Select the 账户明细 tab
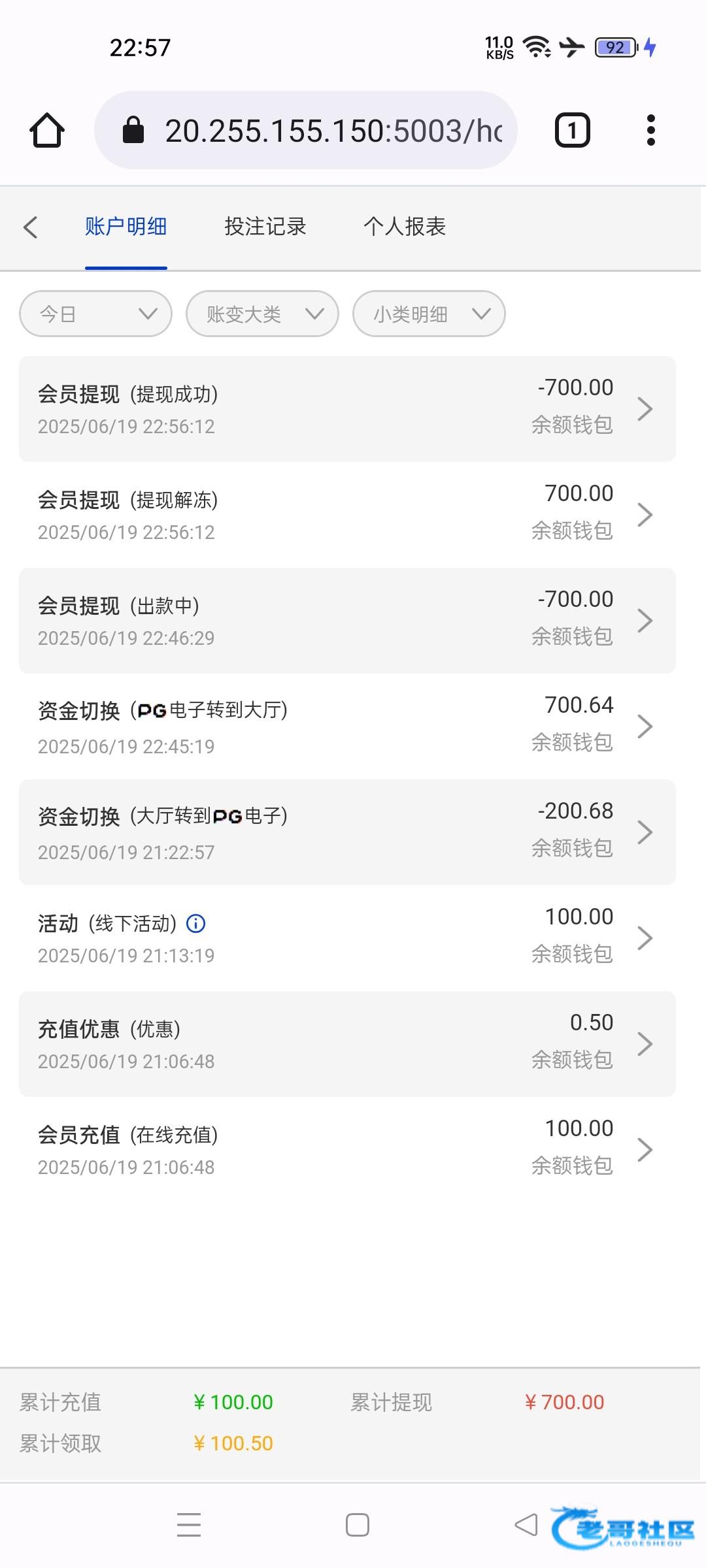Viewport: 706px width, 1568px height. pos(126,227)
